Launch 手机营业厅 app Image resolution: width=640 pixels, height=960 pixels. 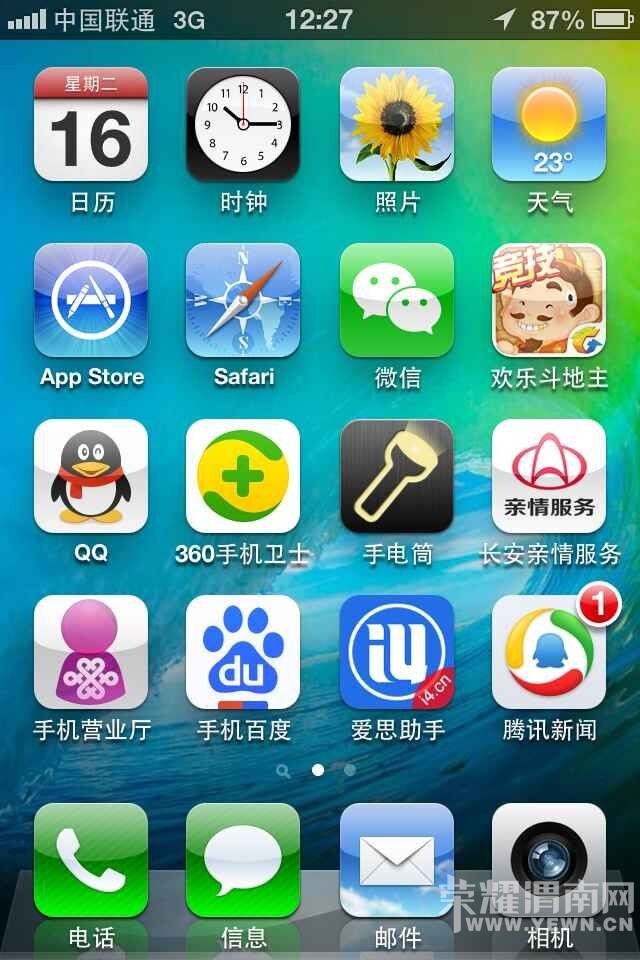click(x=91, y=652)
